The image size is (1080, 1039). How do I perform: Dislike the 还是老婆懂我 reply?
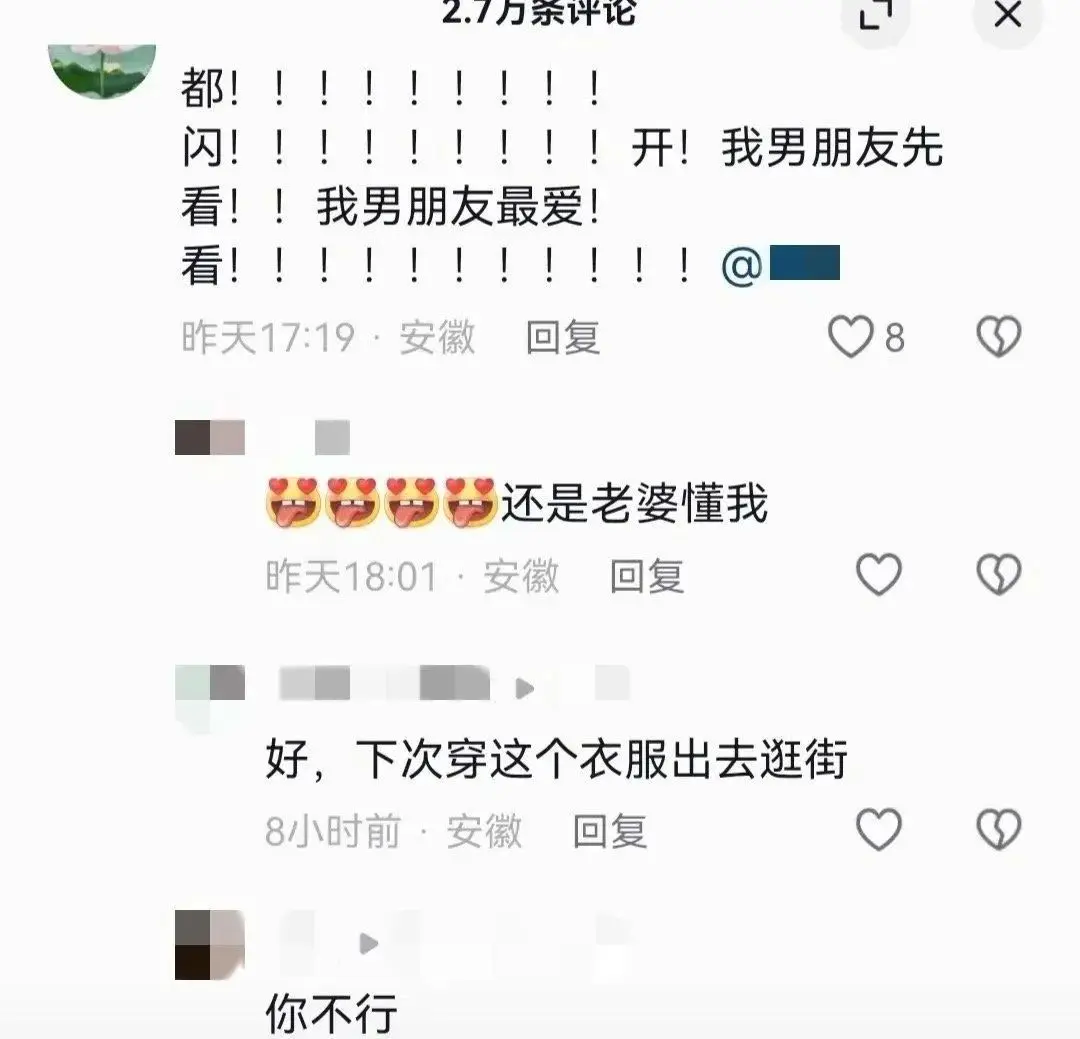[998, 576]
